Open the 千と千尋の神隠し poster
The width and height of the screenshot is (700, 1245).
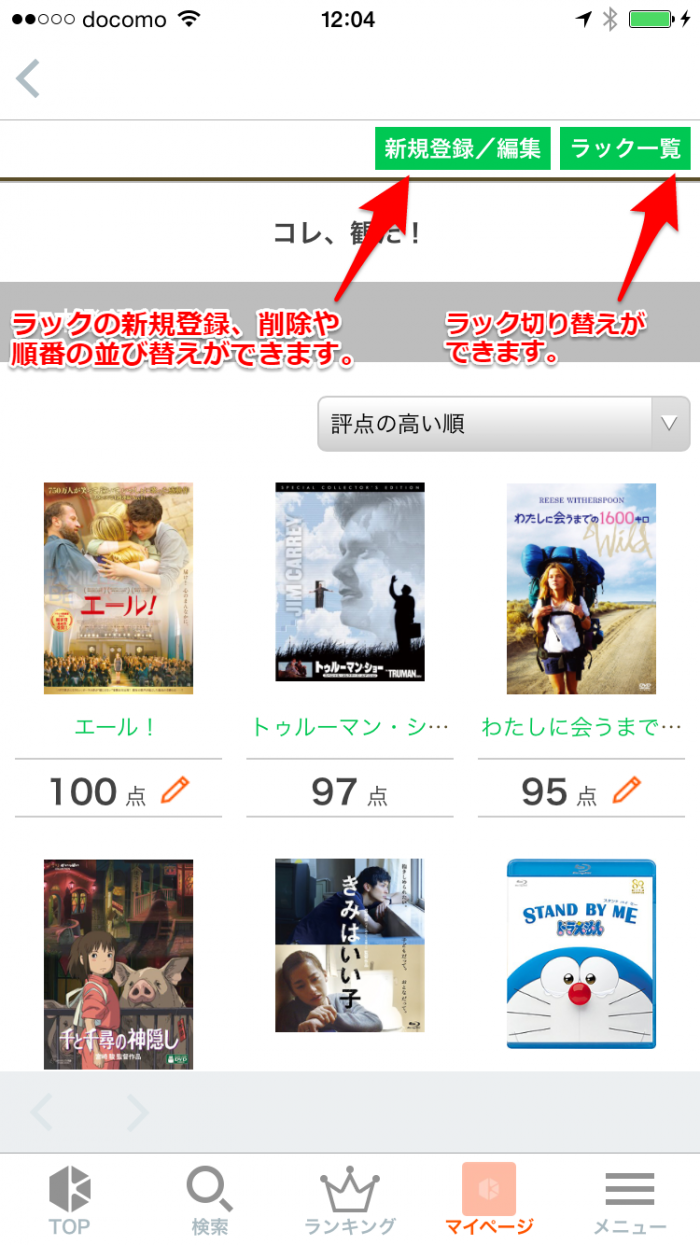point(118,963)
